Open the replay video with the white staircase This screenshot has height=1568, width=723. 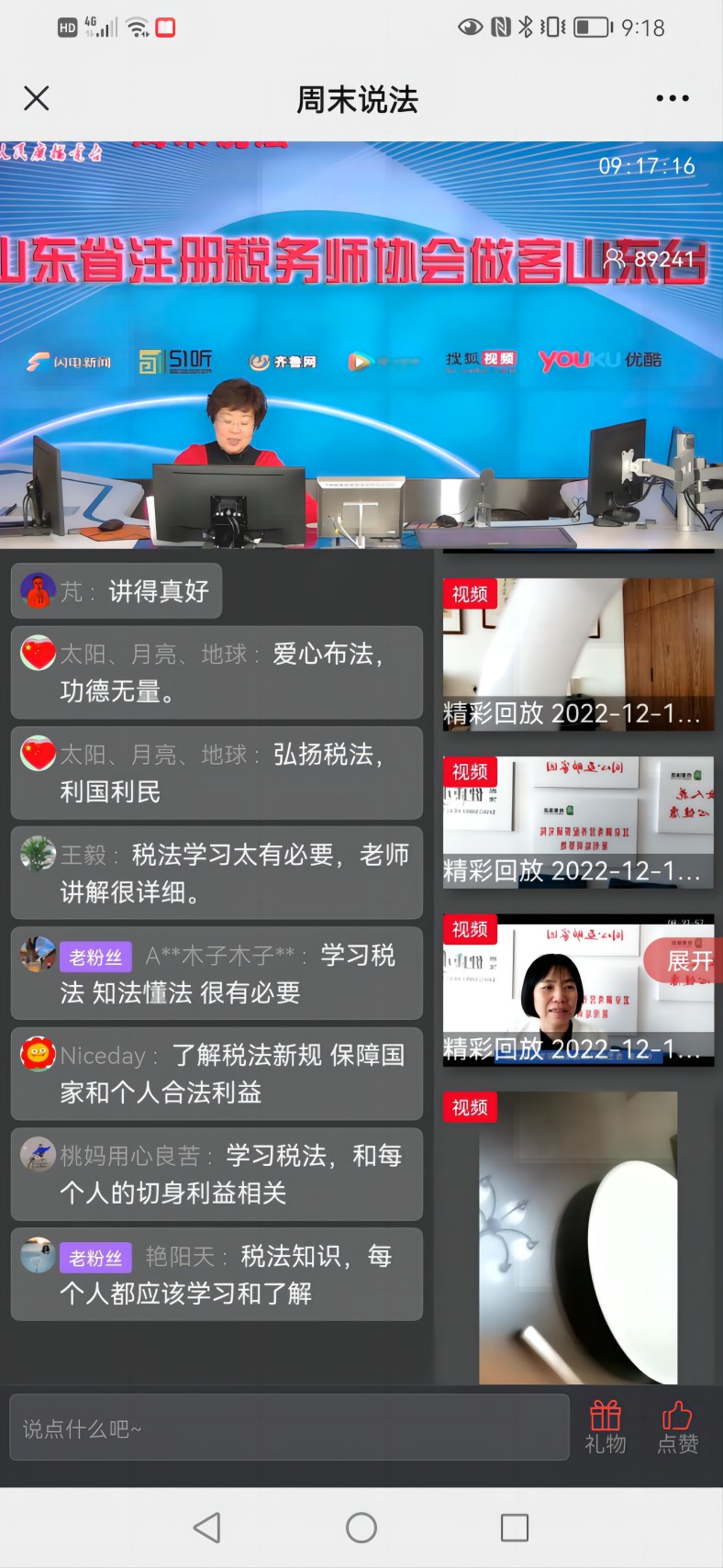(x=578, y=654)
